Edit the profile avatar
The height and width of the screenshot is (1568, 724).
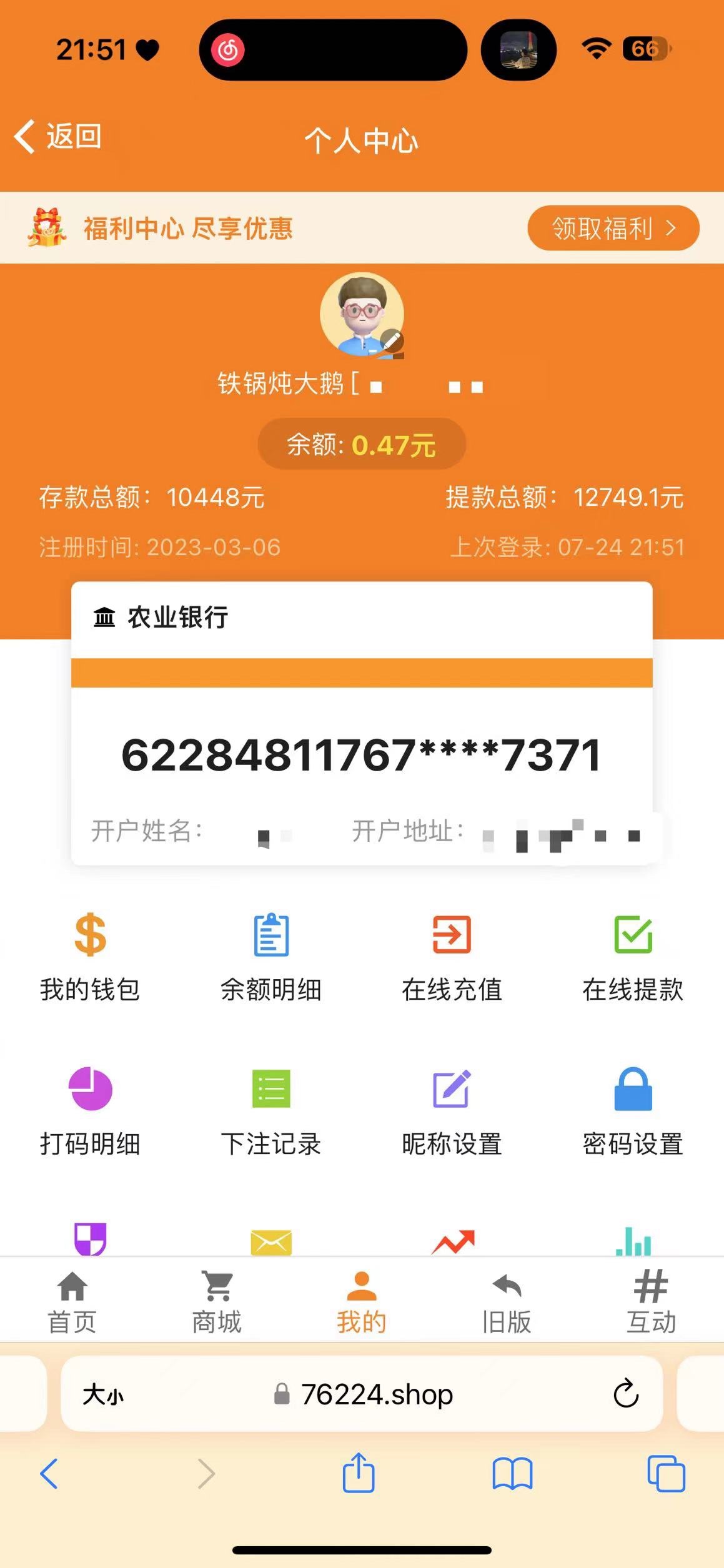click(x=392, y=342)
